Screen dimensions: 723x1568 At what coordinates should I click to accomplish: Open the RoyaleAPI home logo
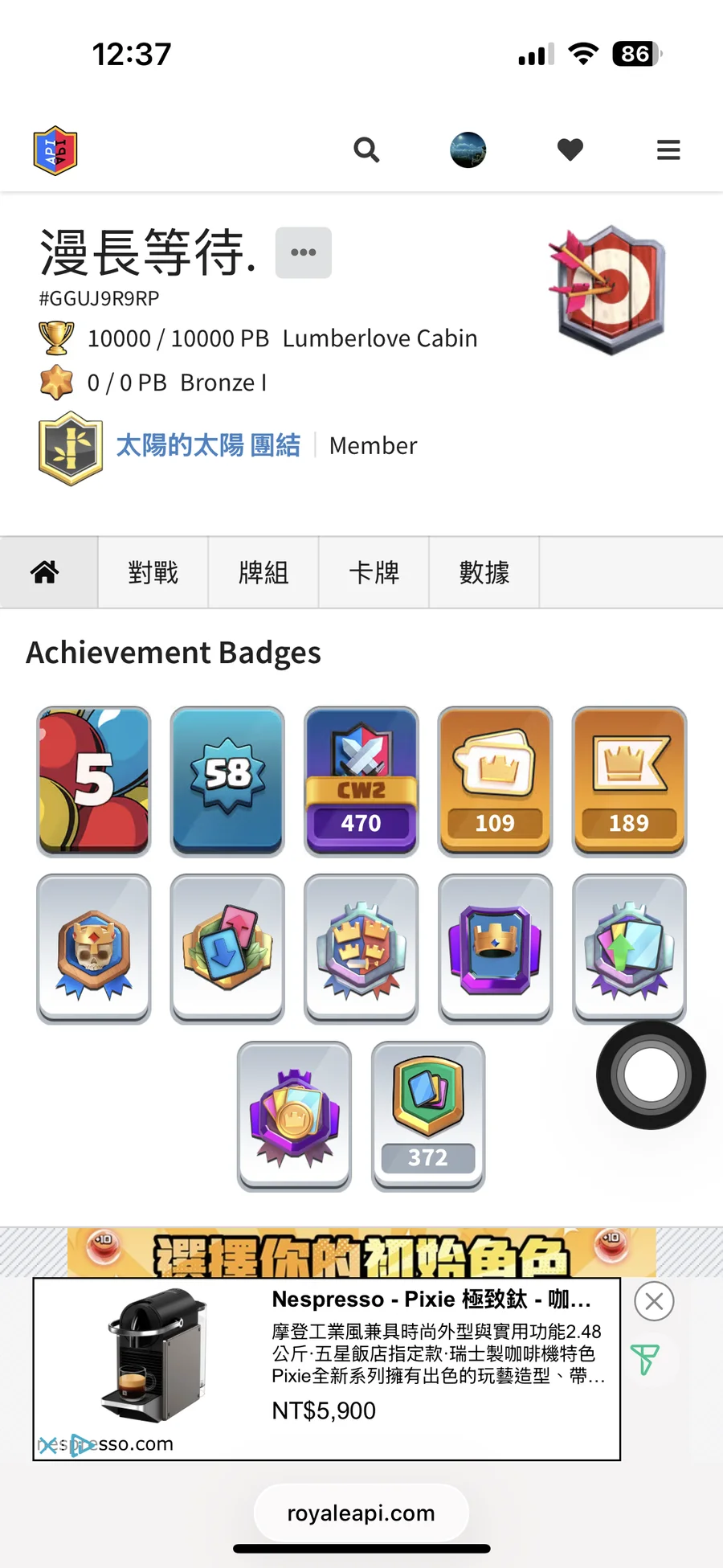(x=55, y=150)
